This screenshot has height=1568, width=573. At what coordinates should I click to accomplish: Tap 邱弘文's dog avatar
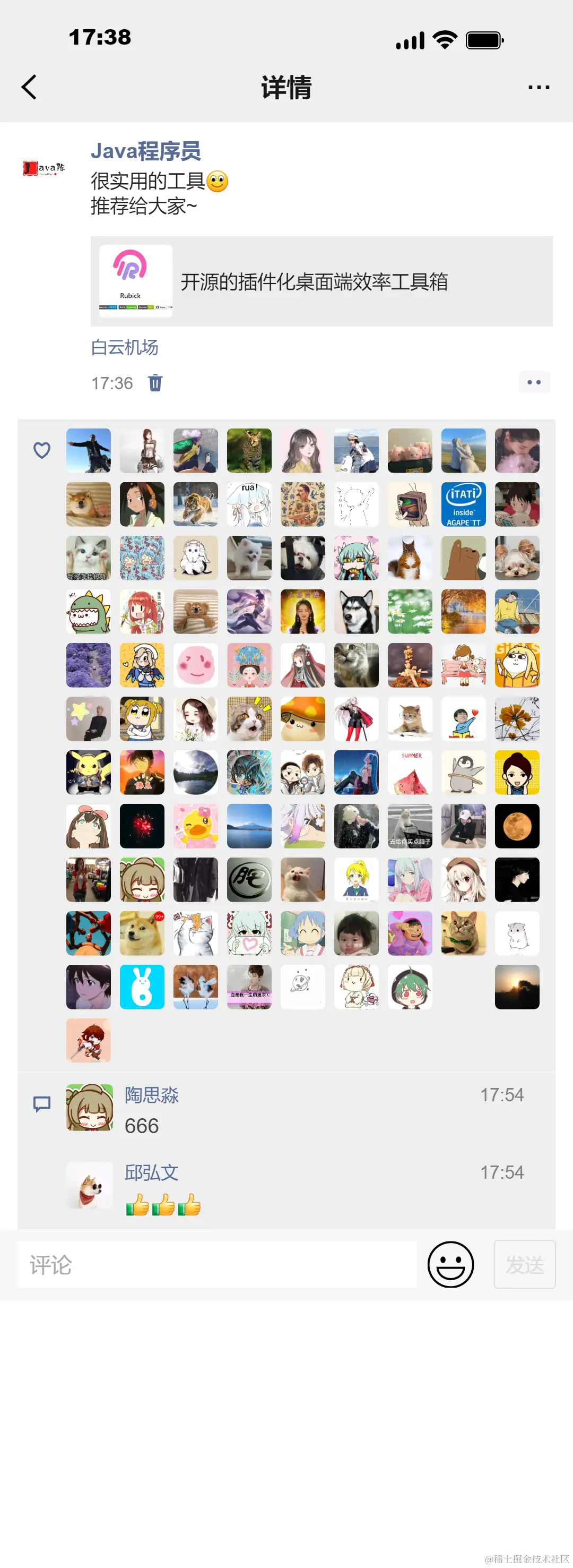click(90, 1185)
